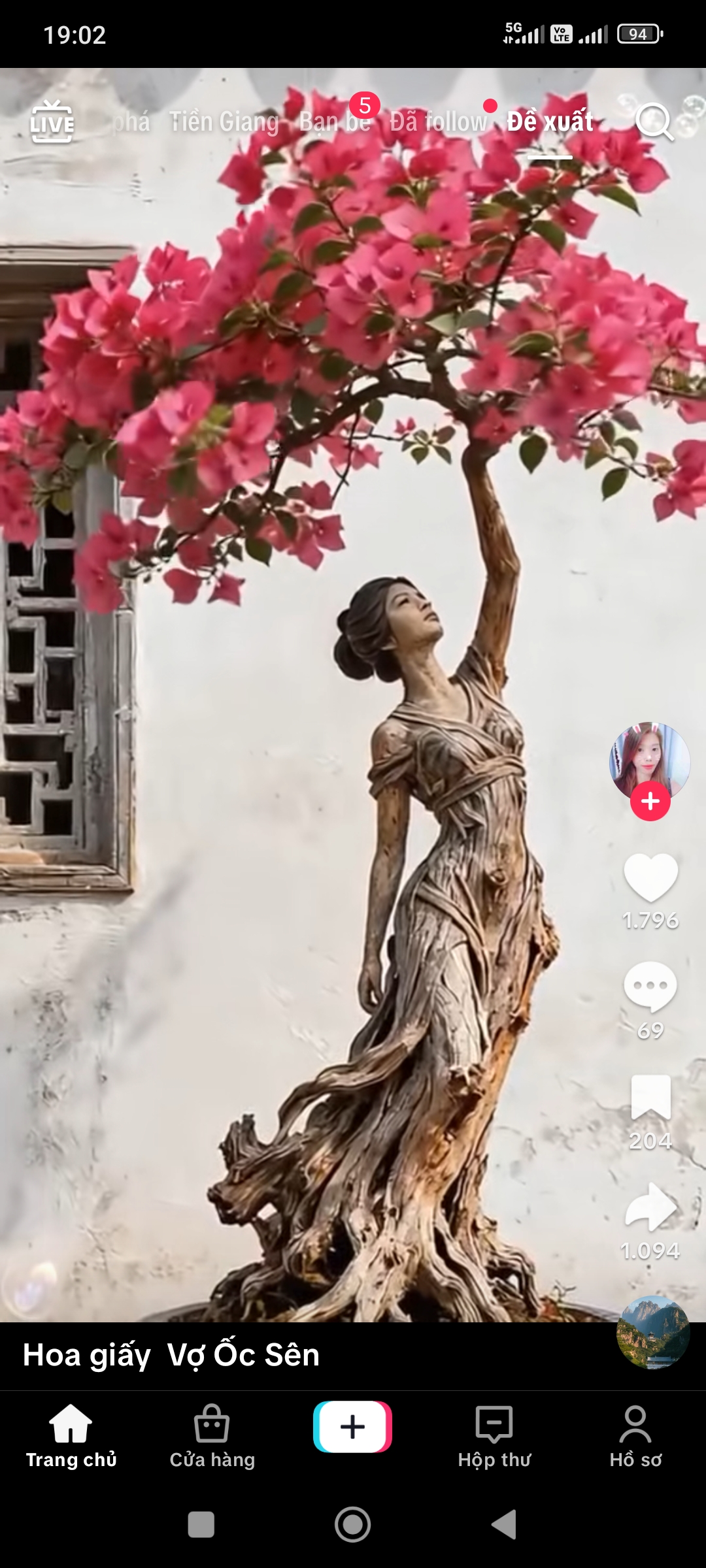Select the Đề xuất tab
This screenshot has height=1568, width=706.
[x=550, y=122]
